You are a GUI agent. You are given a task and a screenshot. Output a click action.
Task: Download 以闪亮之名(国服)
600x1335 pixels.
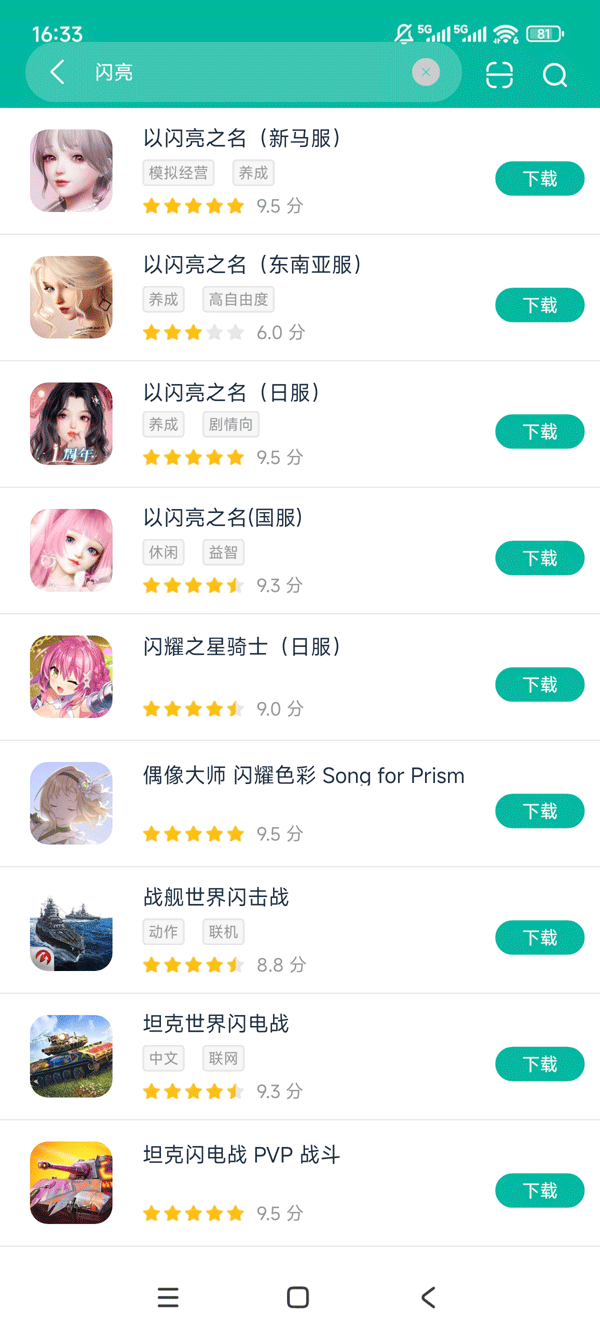(539, 558)
